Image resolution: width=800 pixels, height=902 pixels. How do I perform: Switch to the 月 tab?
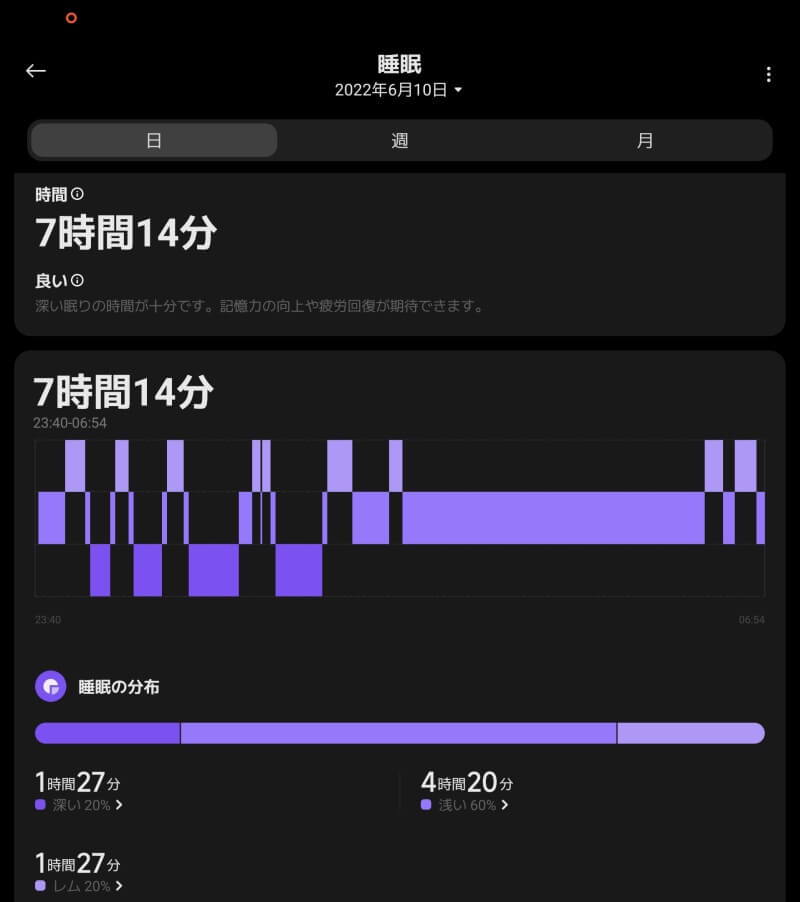tap(645, 140)
